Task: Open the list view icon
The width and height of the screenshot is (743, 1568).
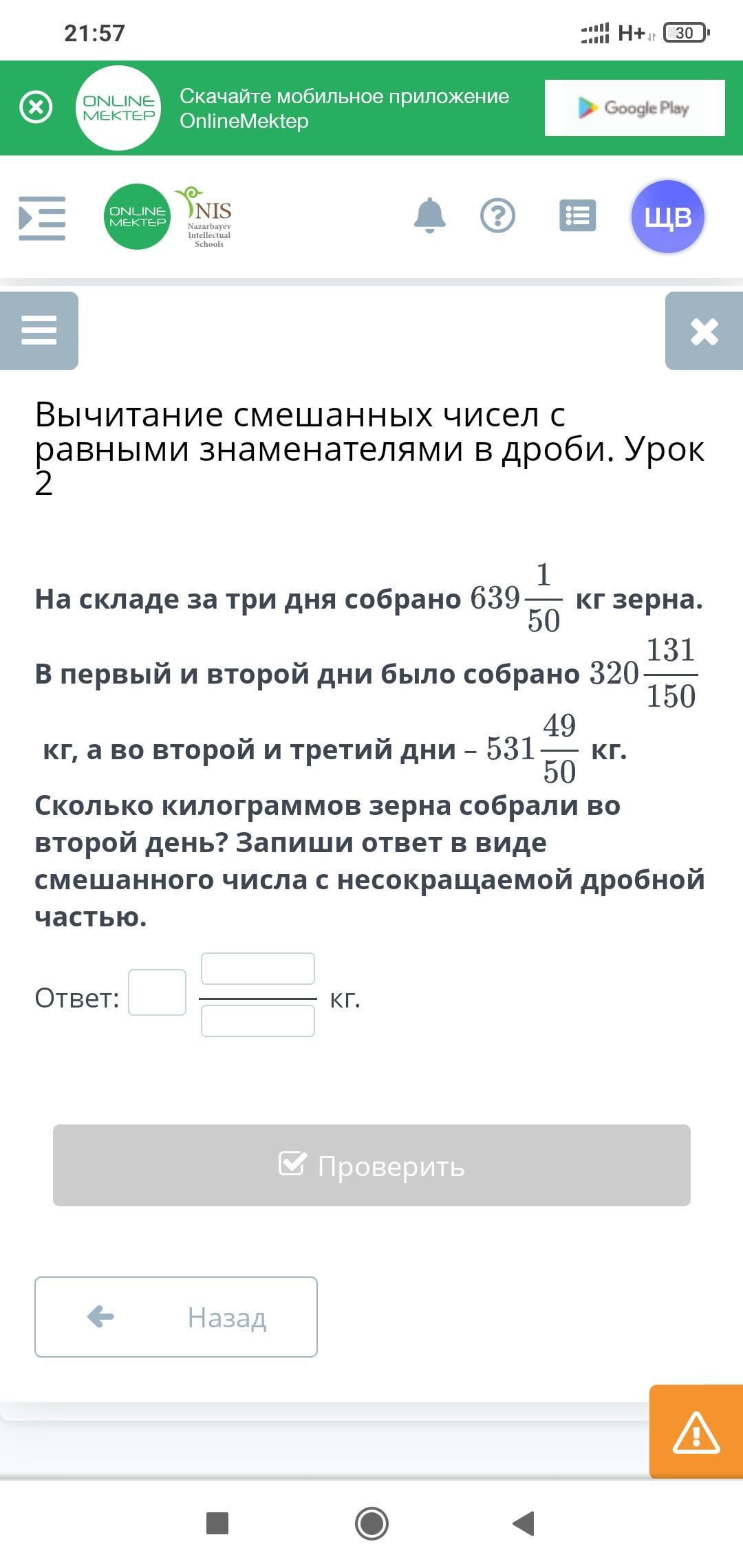Action: pyautogui.click(x=578, y=216)
